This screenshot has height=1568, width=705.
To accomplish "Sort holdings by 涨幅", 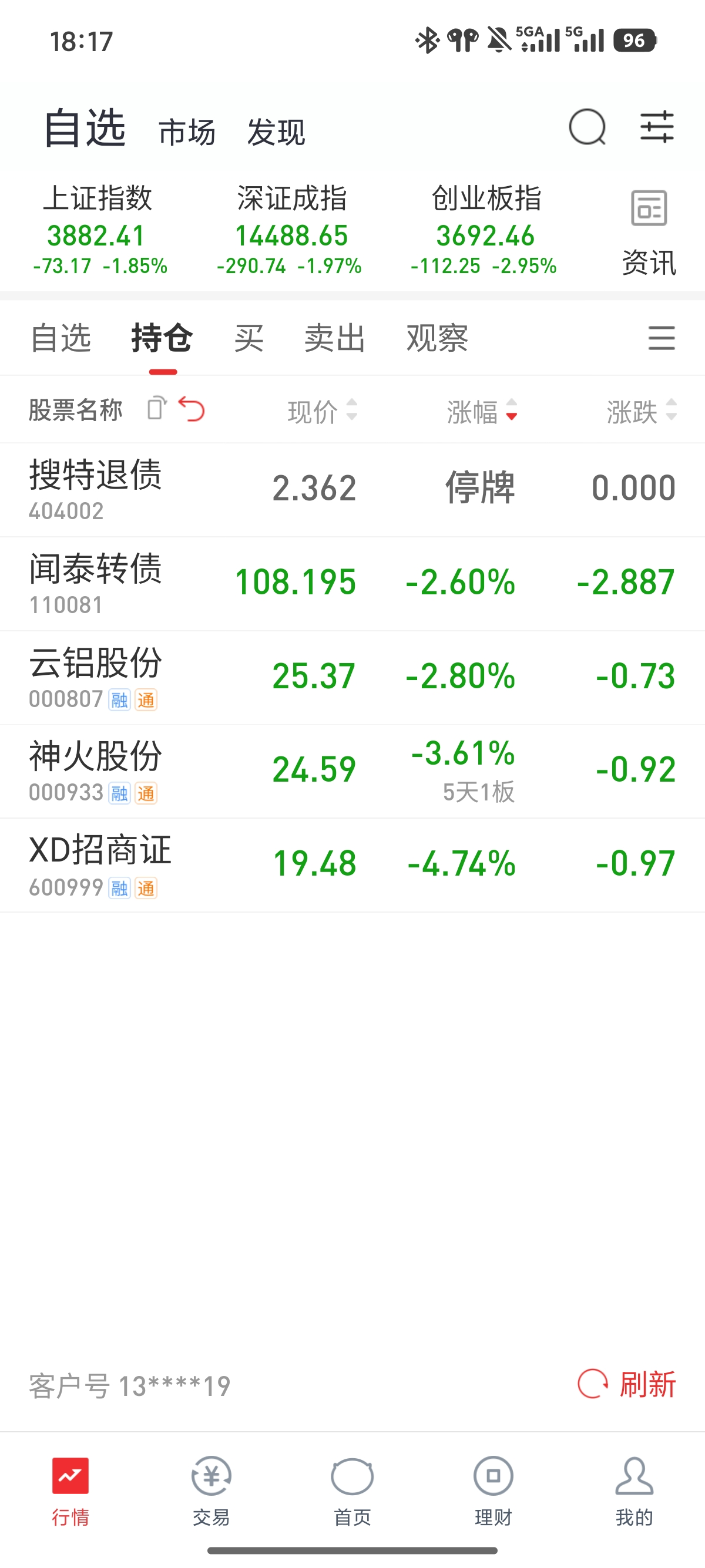I will (x=482, y=411).
